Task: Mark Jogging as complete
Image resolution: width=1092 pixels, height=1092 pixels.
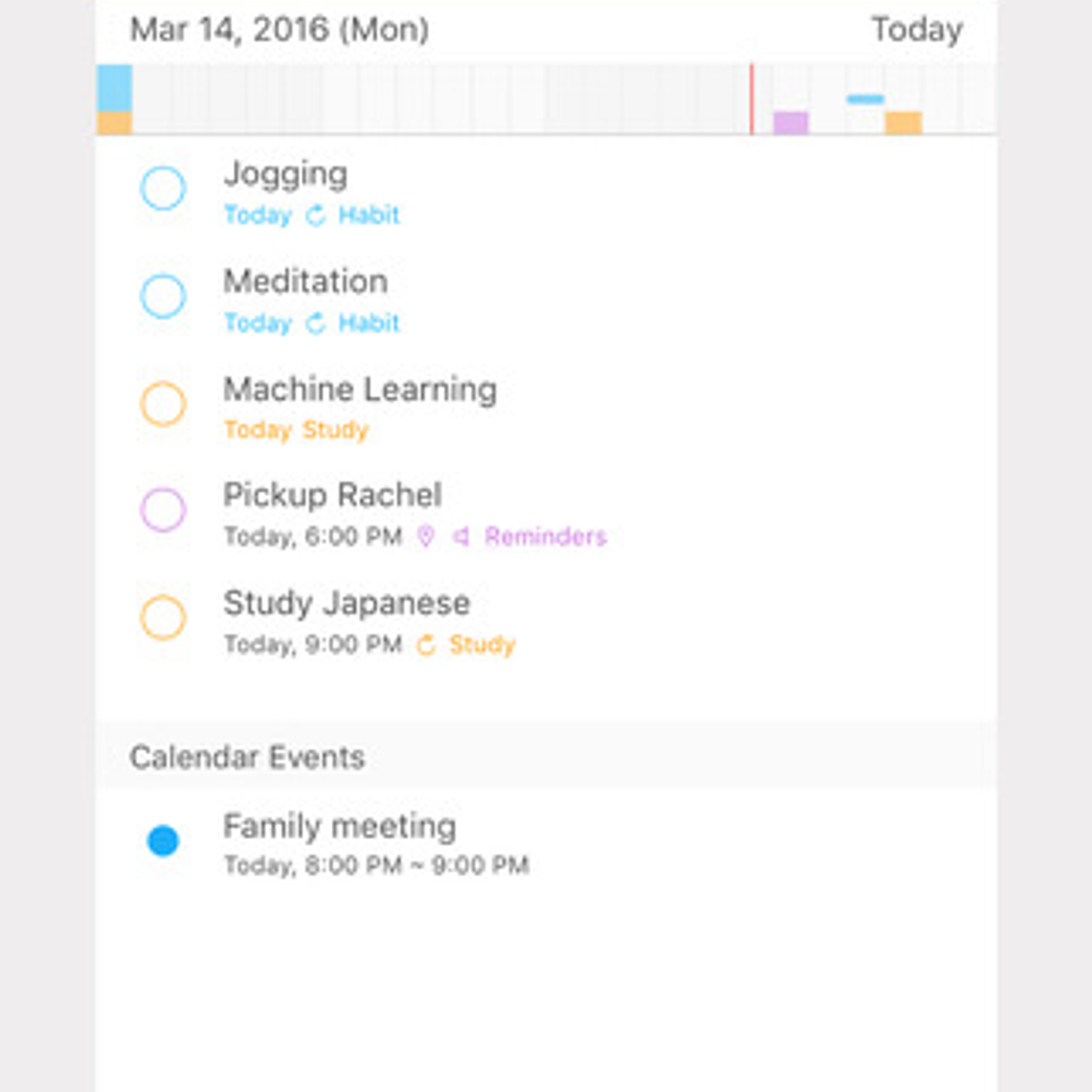Action: (x=163, y=188)
